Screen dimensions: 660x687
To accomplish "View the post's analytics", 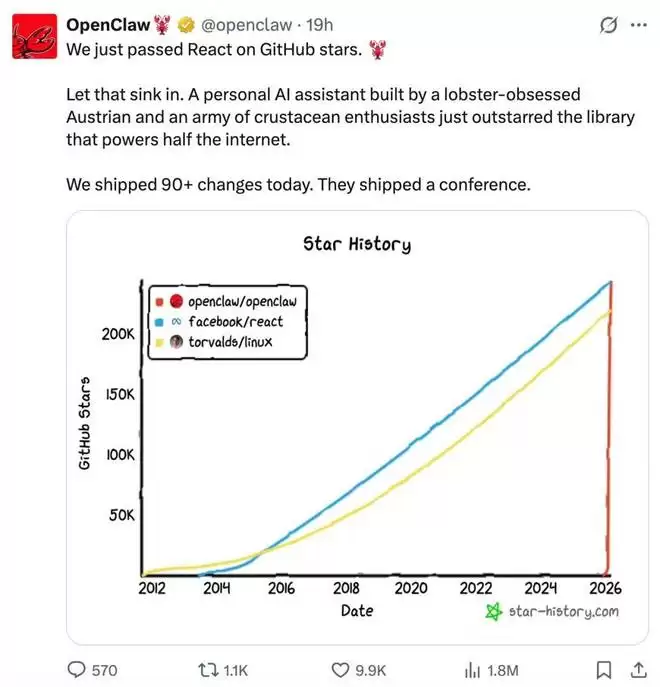I will (x=474, y=669).
